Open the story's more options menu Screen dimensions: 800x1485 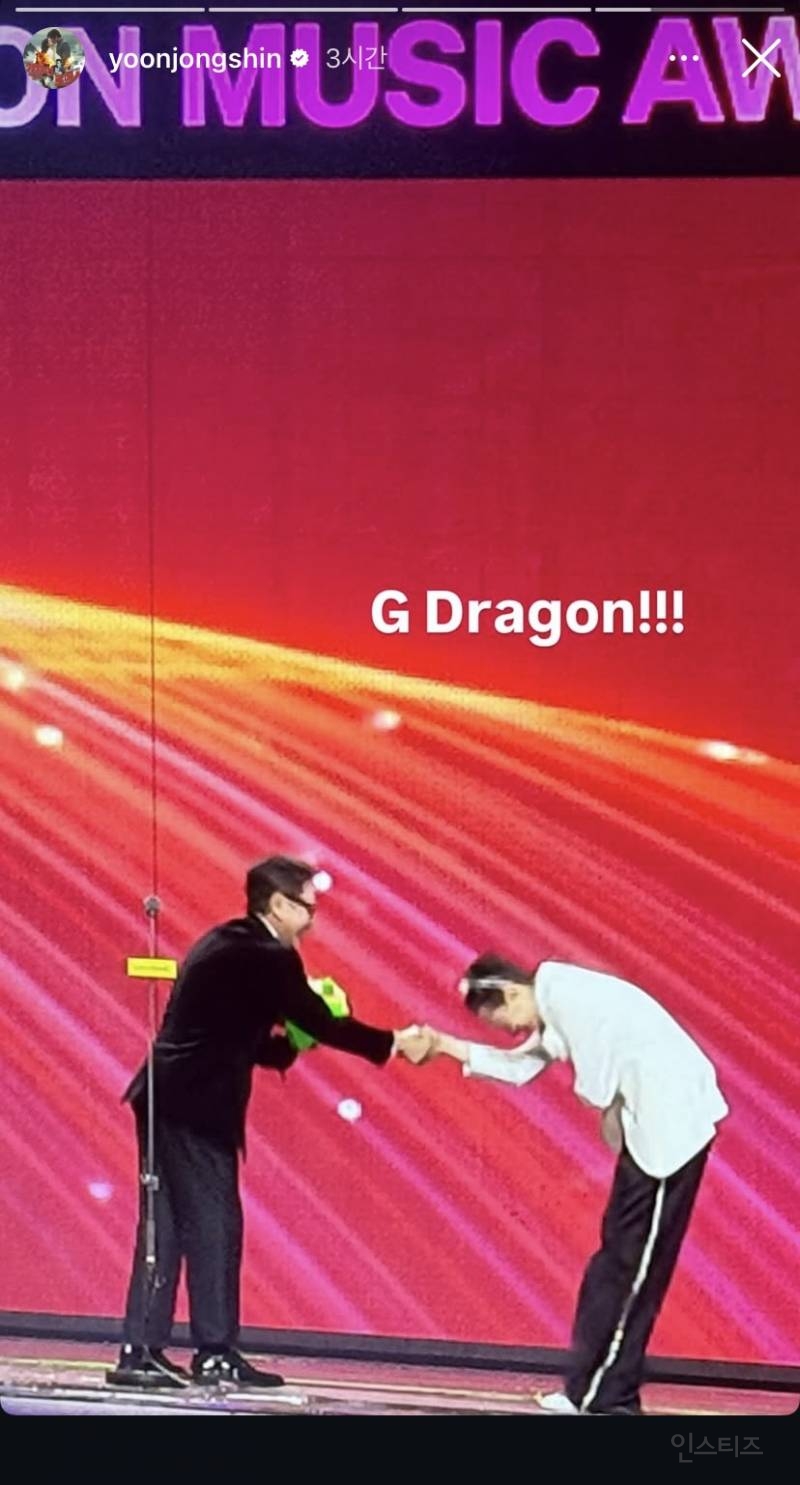coord(684,59)
